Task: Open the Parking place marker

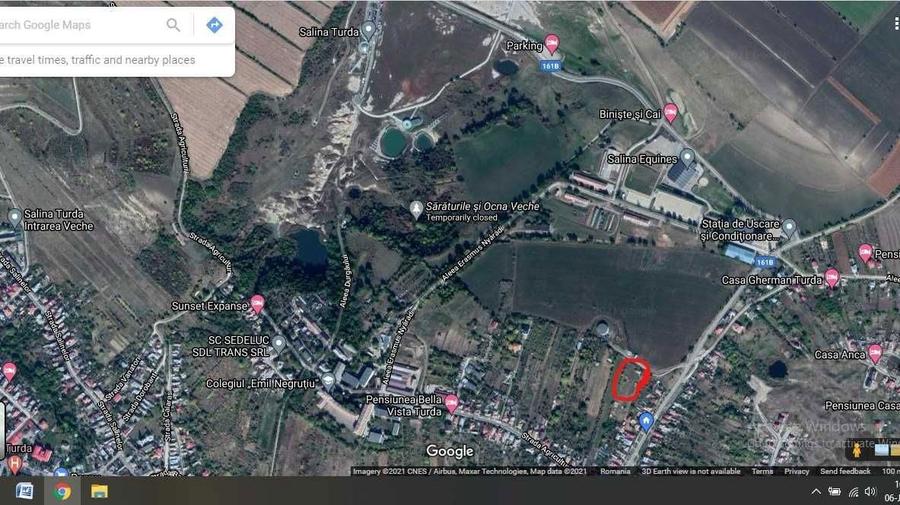Action: tap(551, 43)
